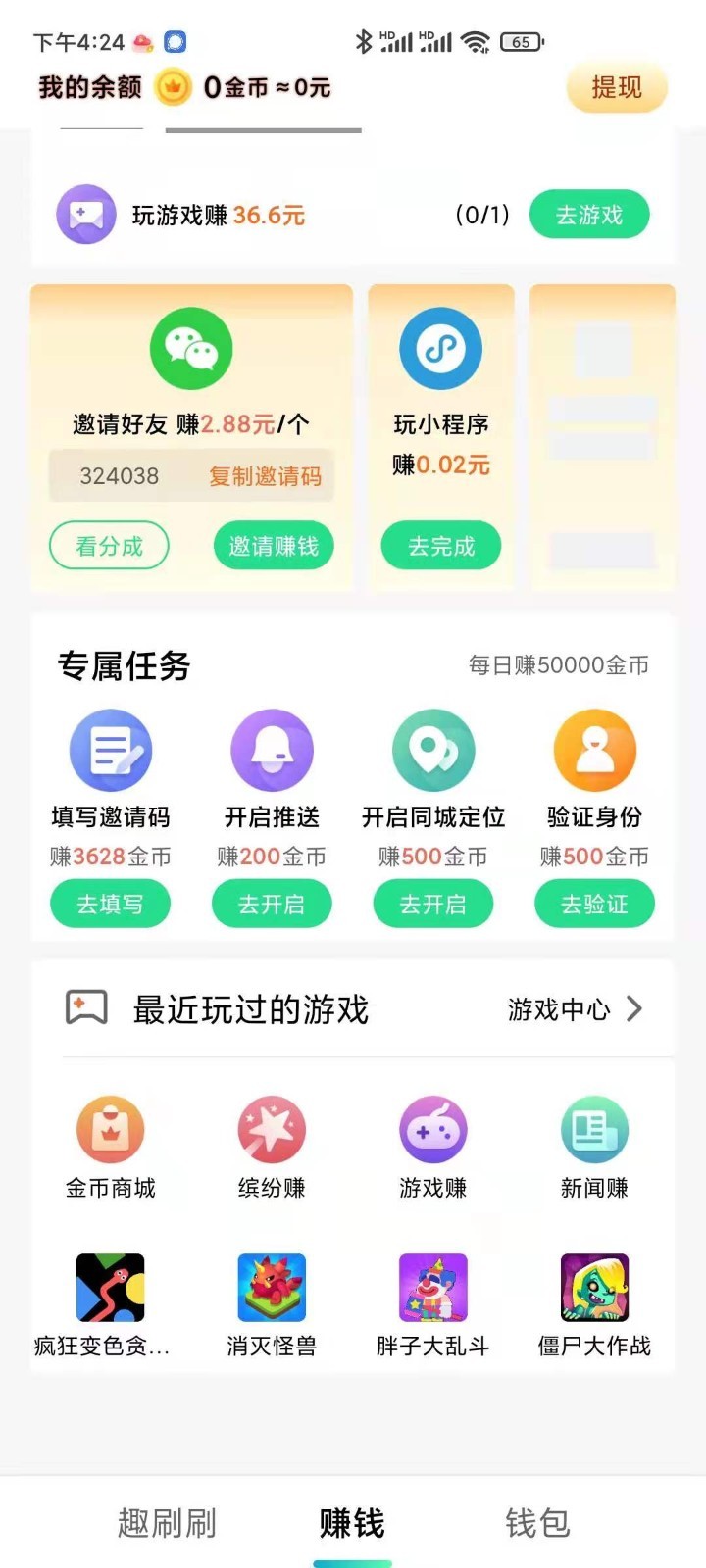Open 金币商城 coin mall
706x1568 pixels.
pos(111,1147)
